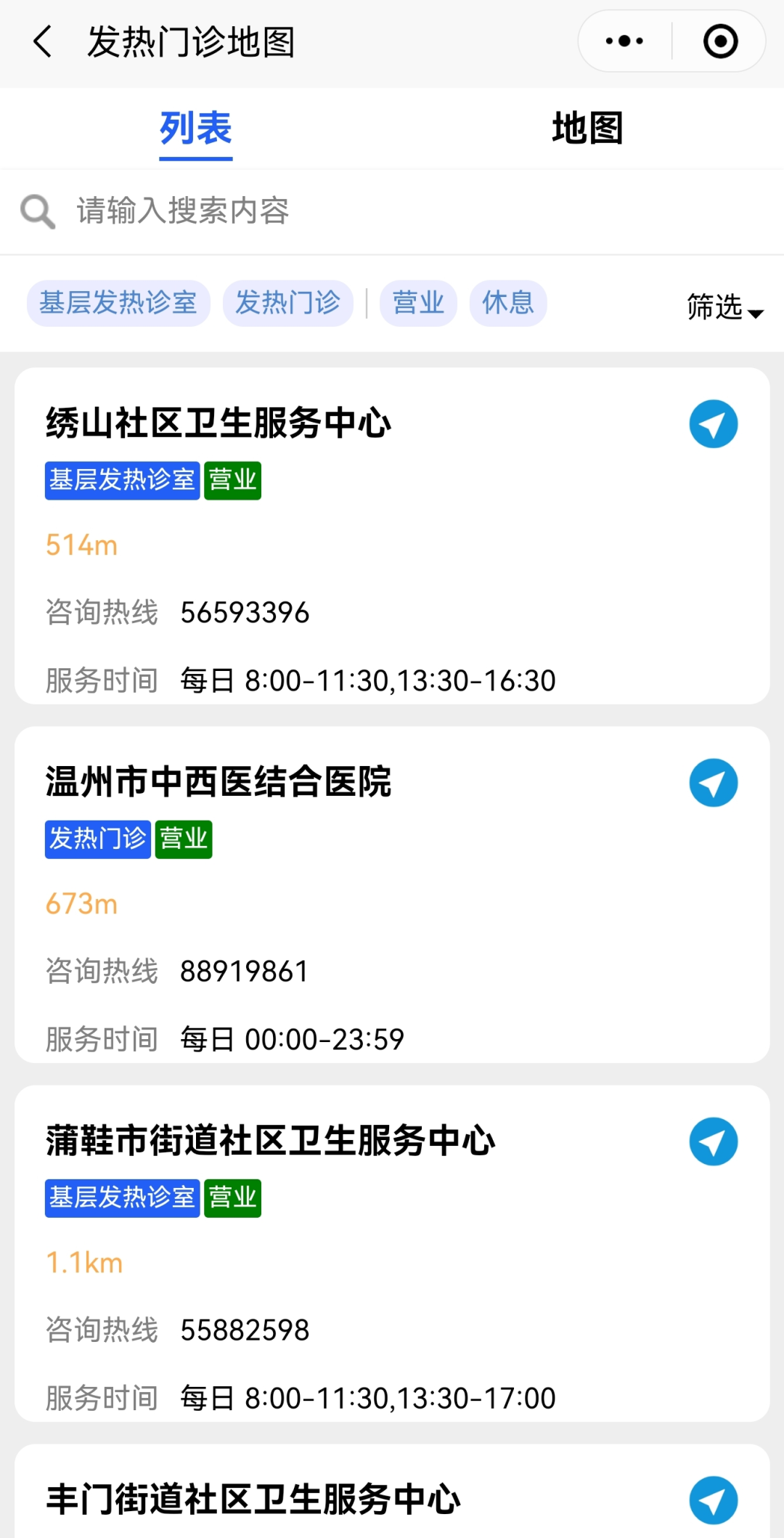Navigate to 丰门街道社区卫生服务中心
This screenshot has width=784, height=1538.
(x=714, y=1500)
